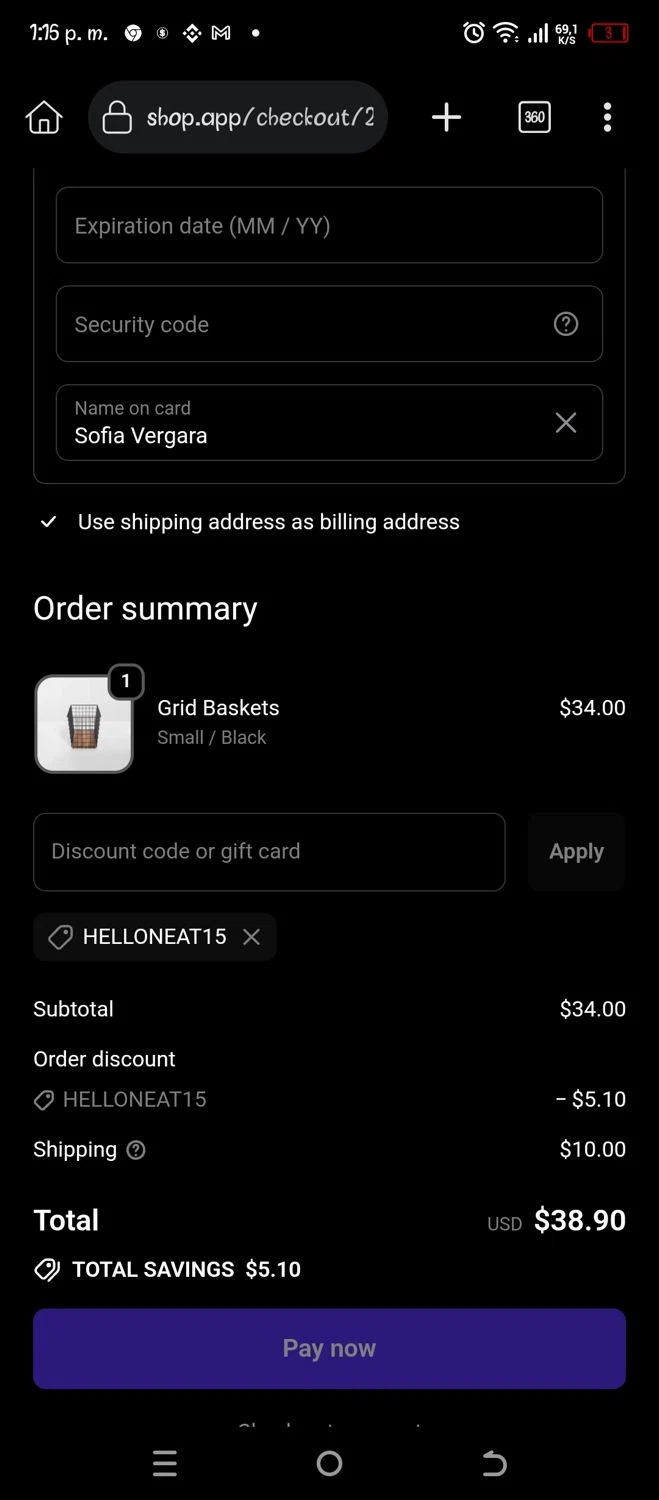The width and height of the screenshot is (659, 1500).
Task: Go back with the system back button
Action: click(x=494, y=1464)
